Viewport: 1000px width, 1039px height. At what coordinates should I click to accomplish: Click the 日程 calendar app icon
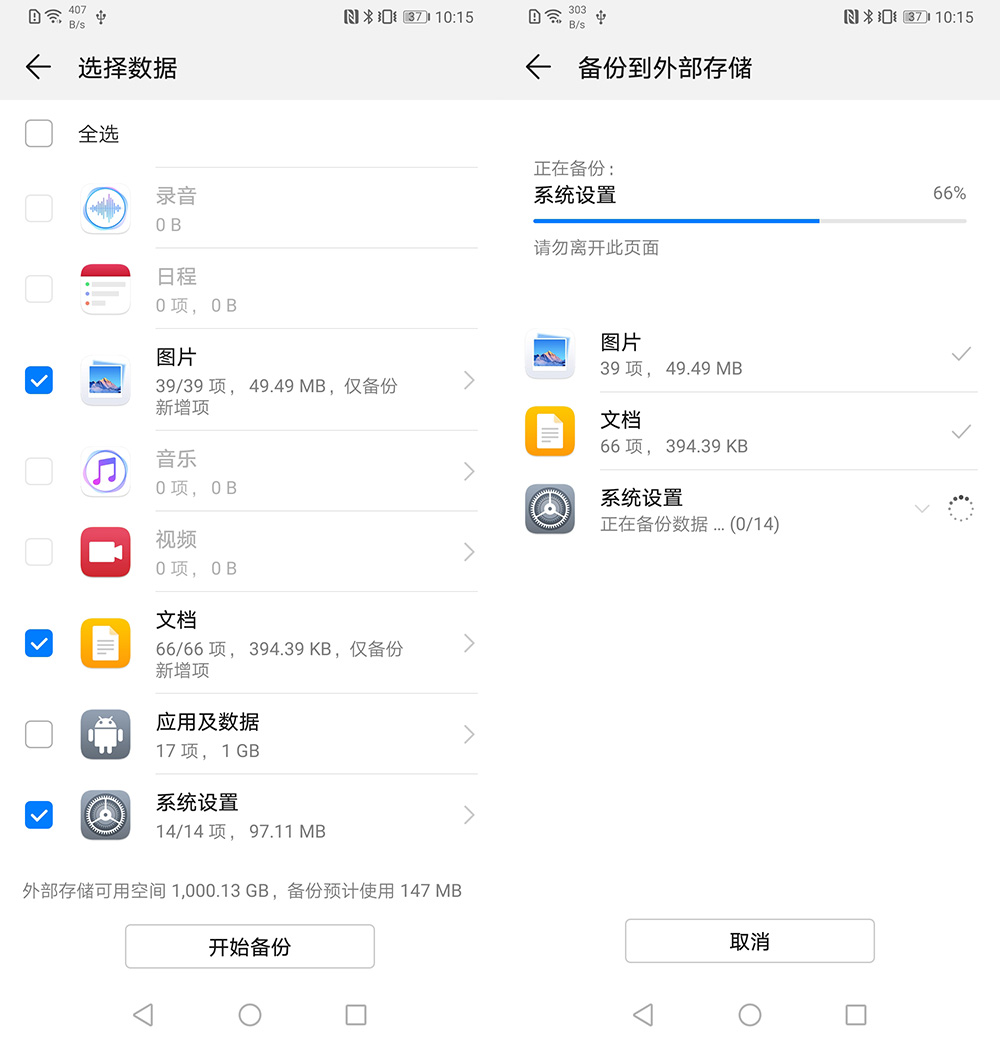tap(105, 289)
